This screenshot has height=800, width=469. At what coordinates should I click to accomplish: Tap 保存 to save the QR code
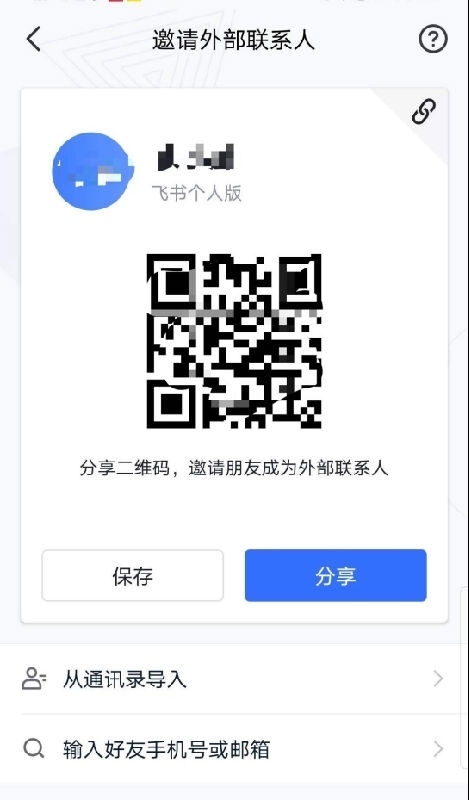(x=133, y=576)
